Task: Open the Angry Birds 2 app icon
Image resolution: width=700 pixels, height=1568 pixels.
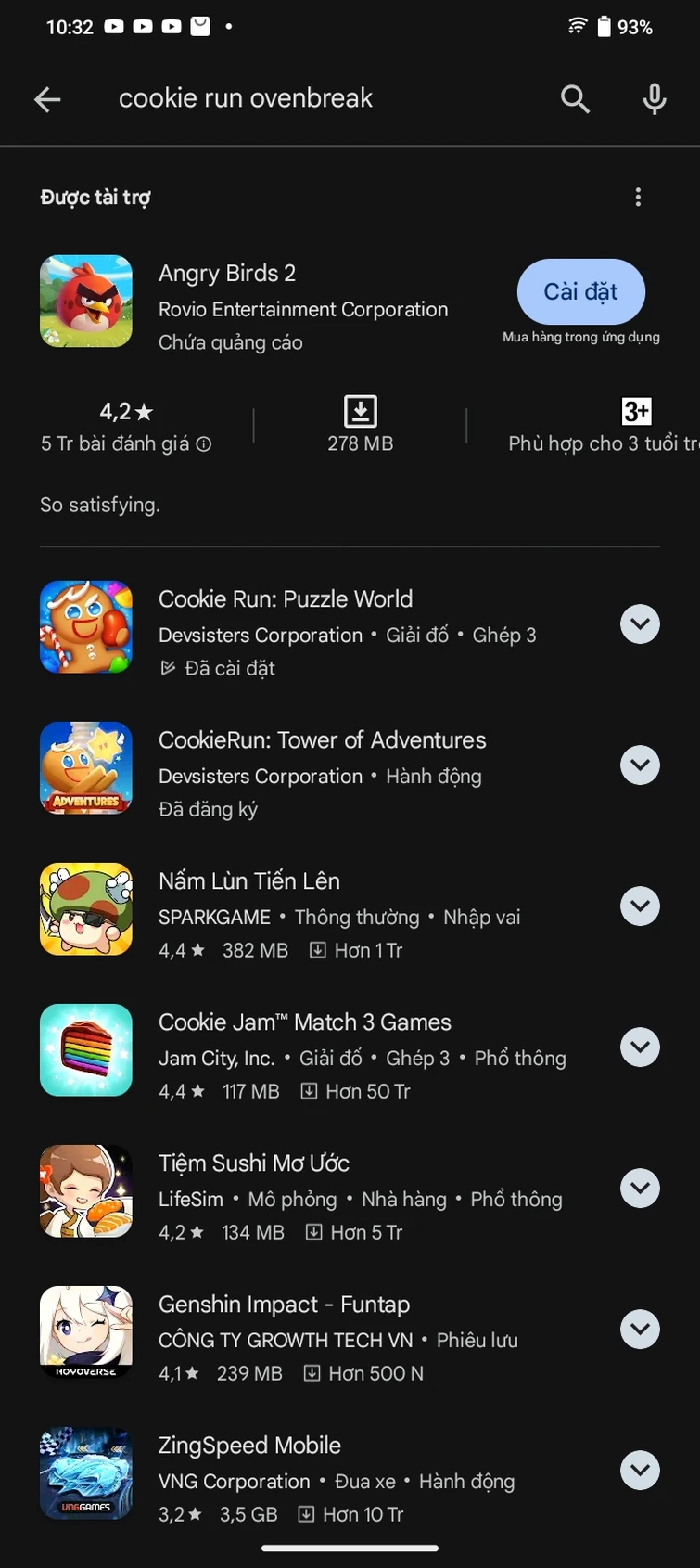Action: 85,301
